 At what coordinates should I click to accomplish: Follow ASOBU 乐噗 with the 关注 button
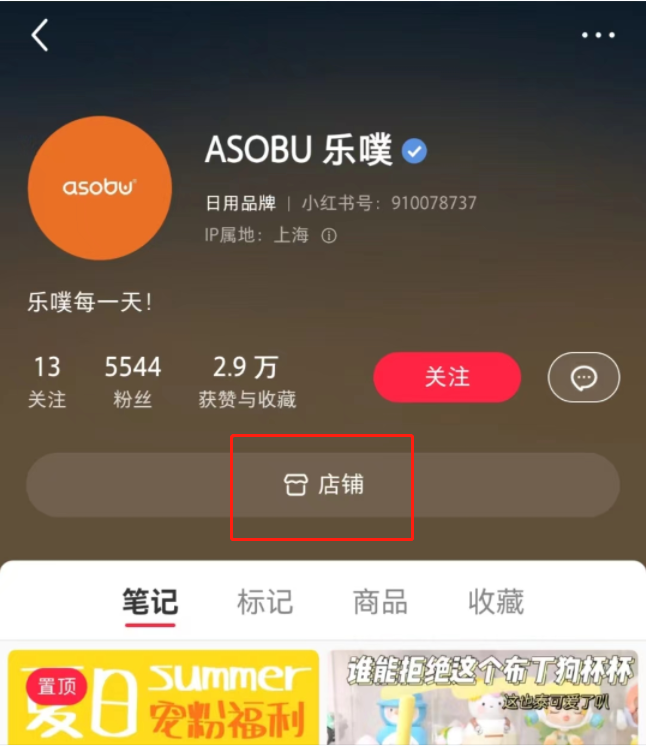click(447, 377)
